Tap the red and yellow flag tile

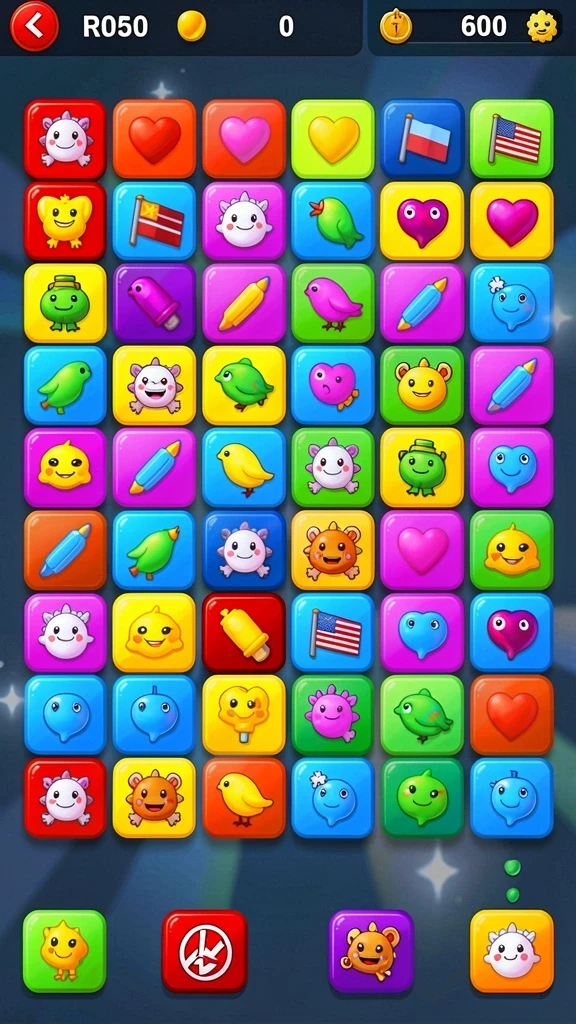coord(154,221)
